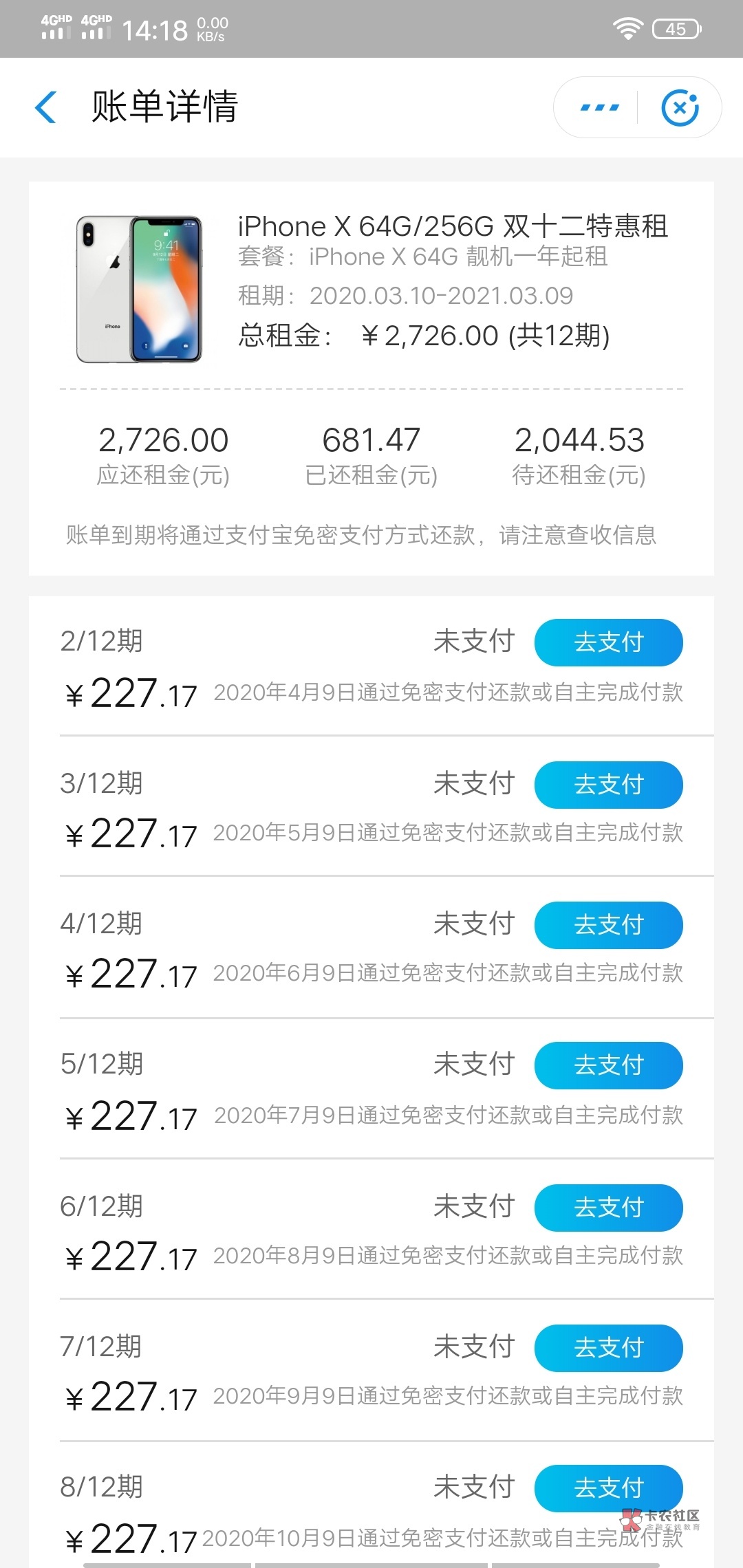Pay the 4/12期 installment now
743x1568 pixels.
click(x=608, y=925)
